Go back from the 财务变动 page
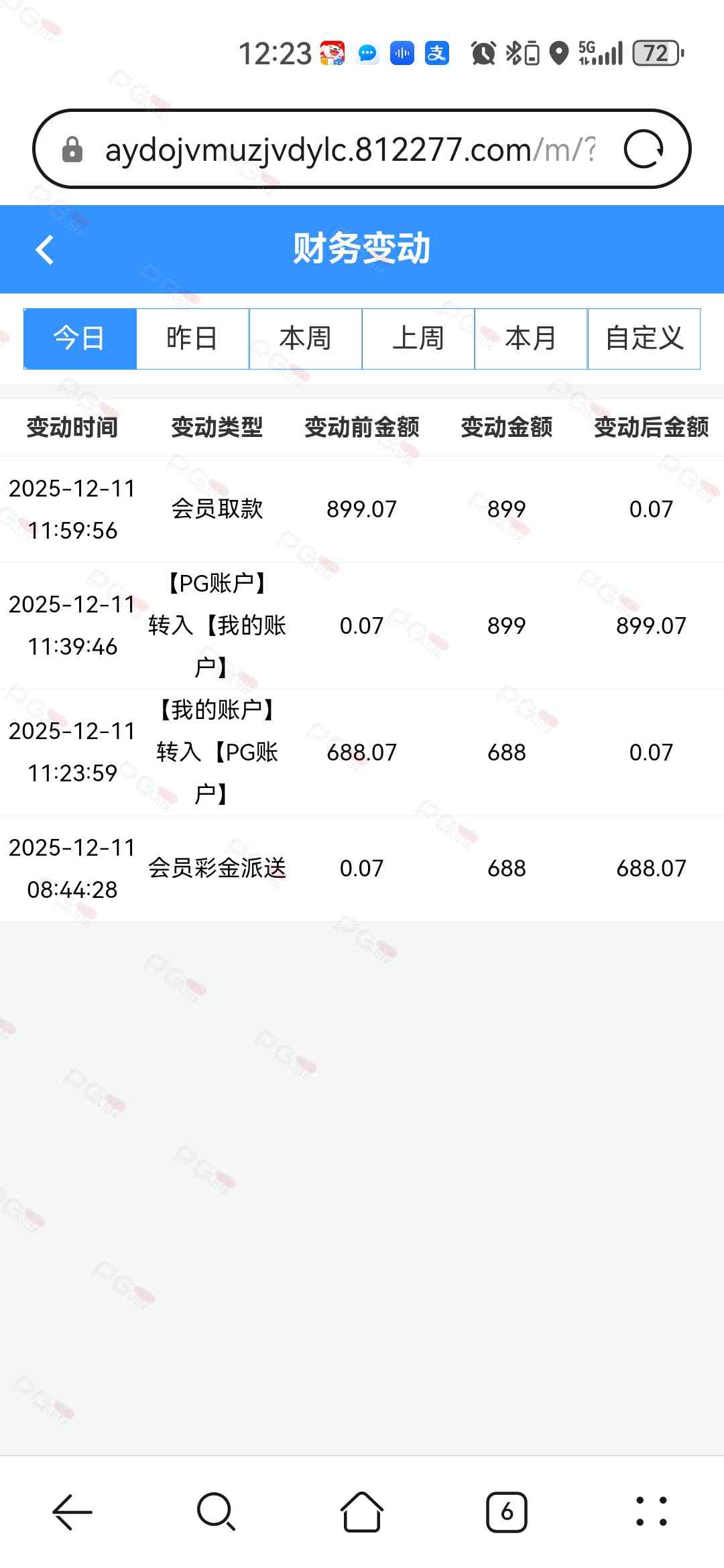 pos(44,250)
